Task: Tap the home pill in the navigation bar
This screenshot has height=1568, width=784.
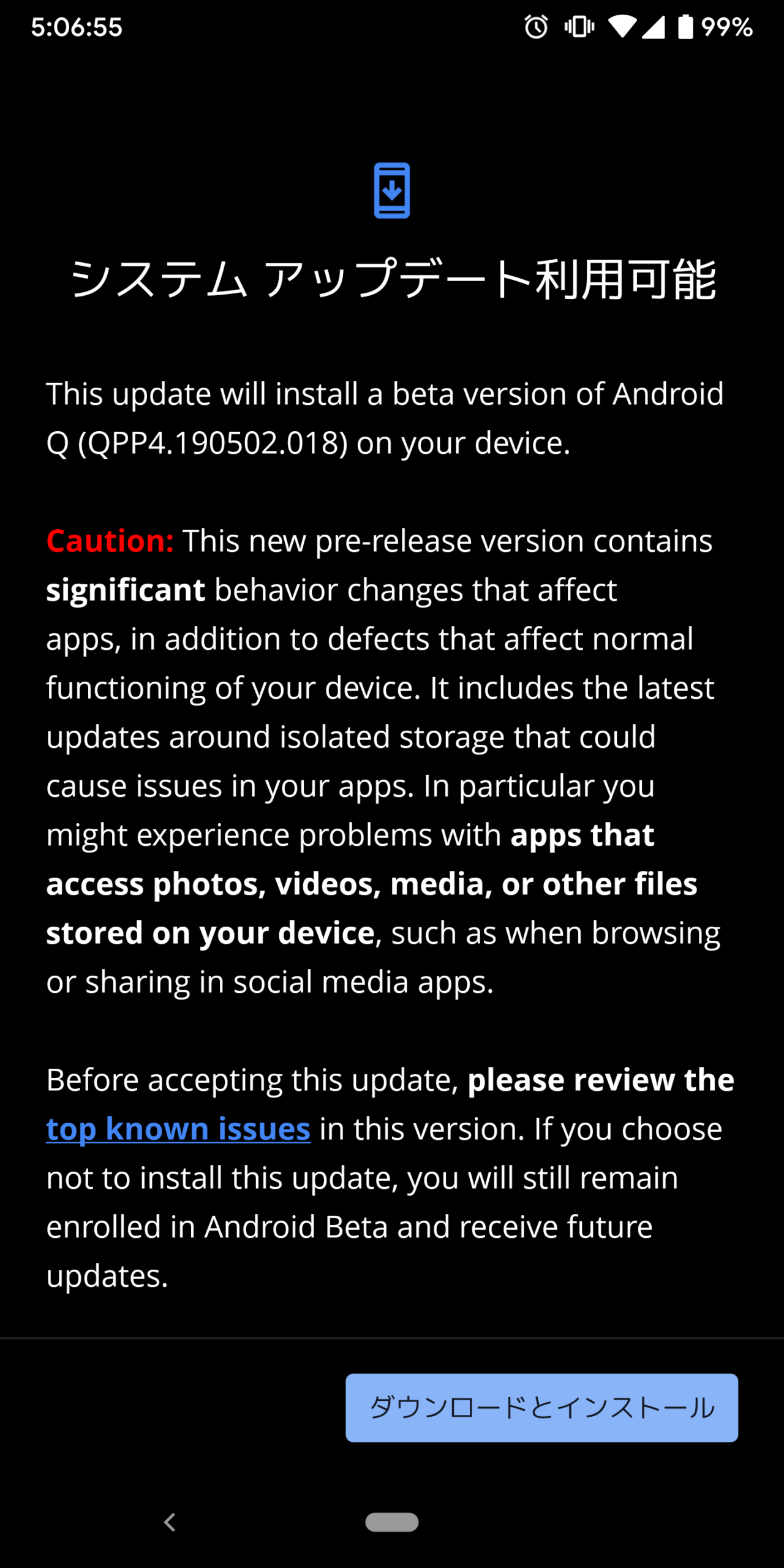Action: point(392,1522)
